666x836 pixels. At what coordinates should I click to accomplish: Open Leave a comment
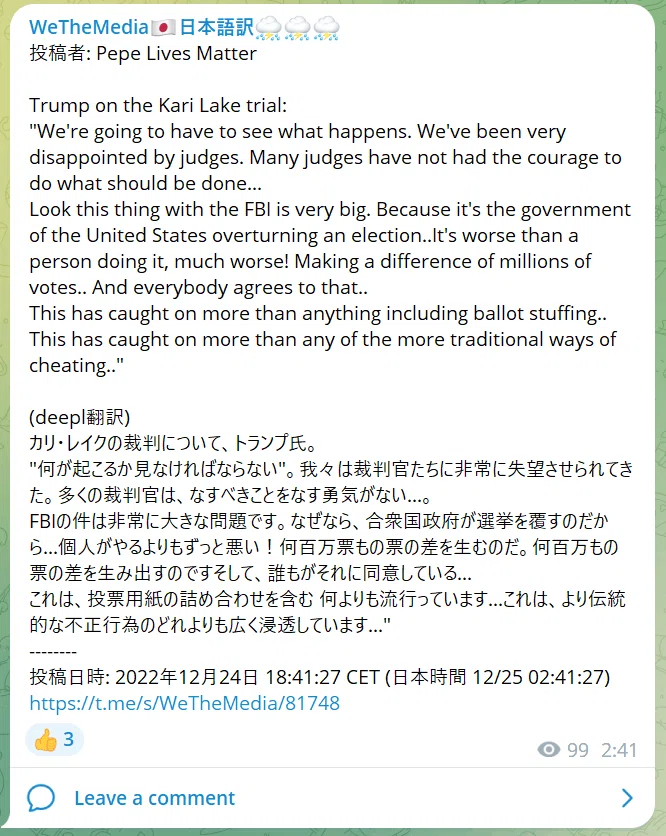click(332, 798)
